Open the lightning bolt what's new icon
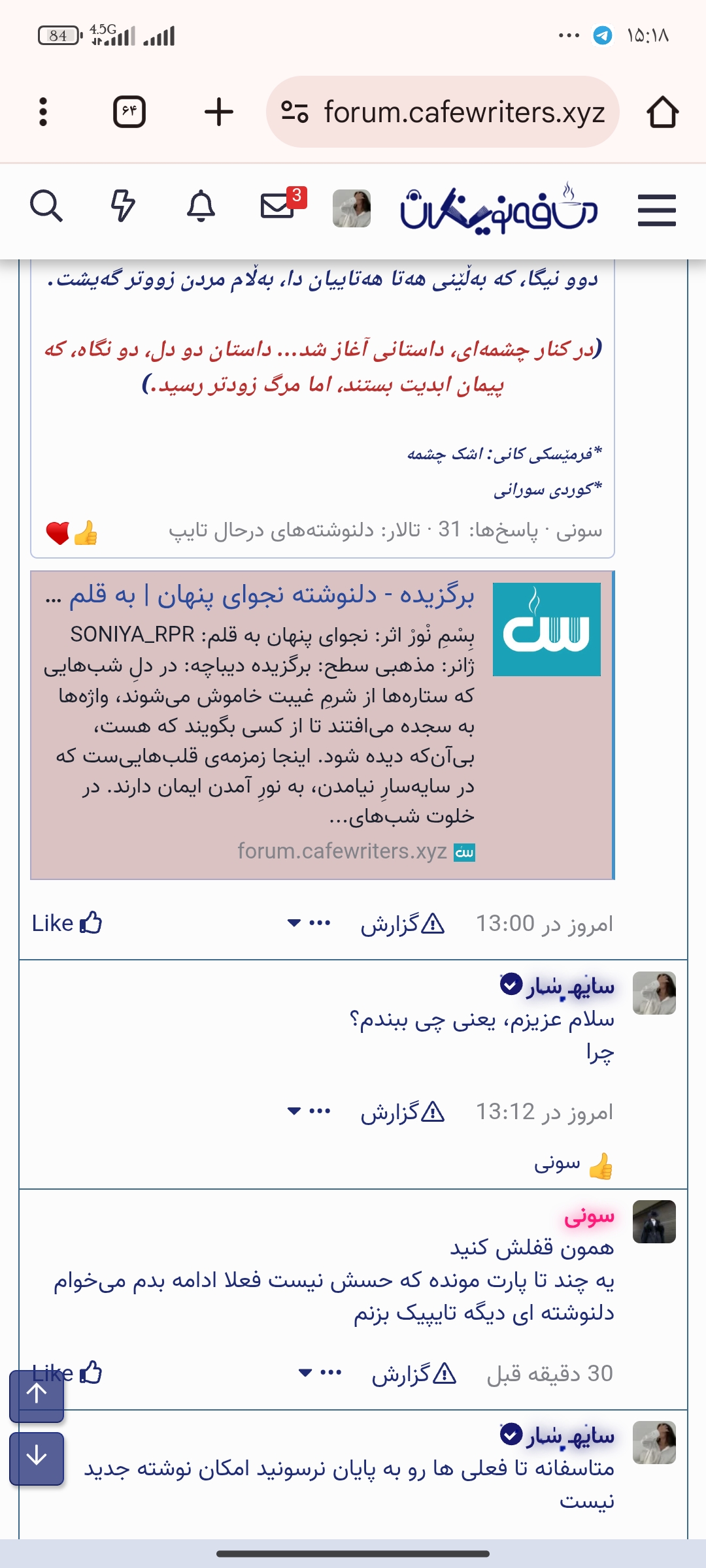The image size is (706, 1568). click(x=123, y=207)
